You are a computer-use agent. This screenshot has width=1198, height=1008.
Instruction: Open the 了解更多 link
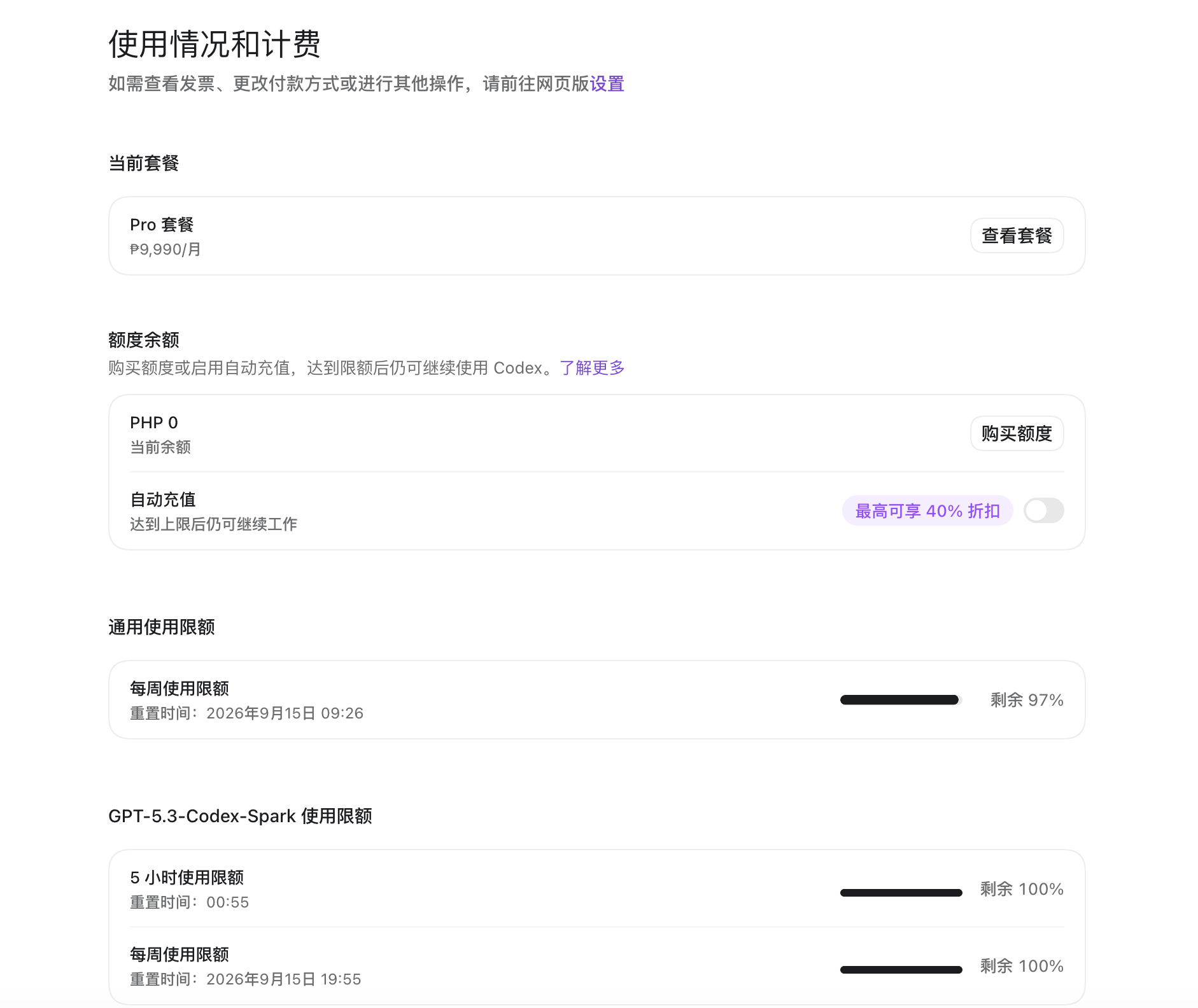(592, 368)
